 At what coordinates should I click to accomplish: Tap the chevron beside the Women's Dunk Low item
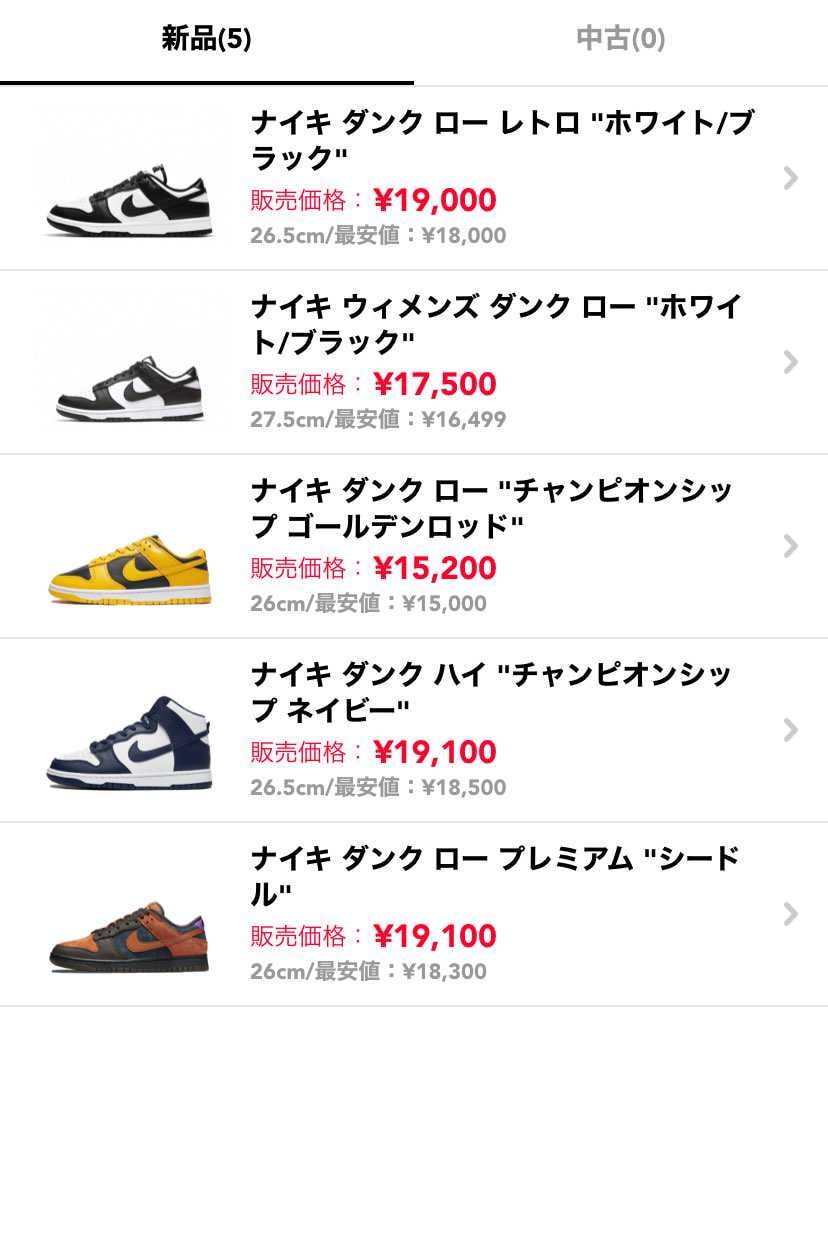click(x=790, y=363)
